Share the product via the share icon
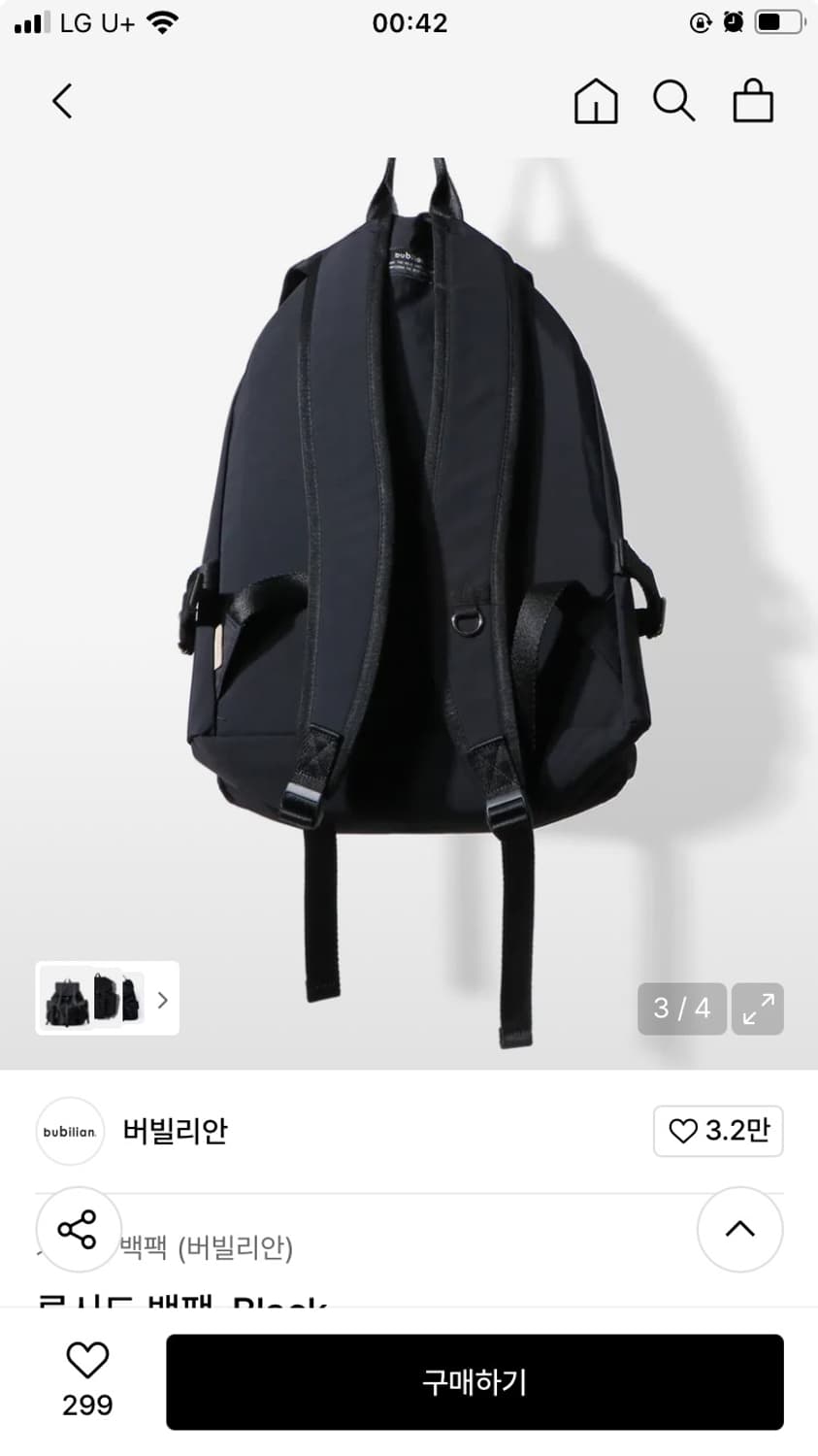This screenshot has height=1456, width=818. [x=79, y=1229]
